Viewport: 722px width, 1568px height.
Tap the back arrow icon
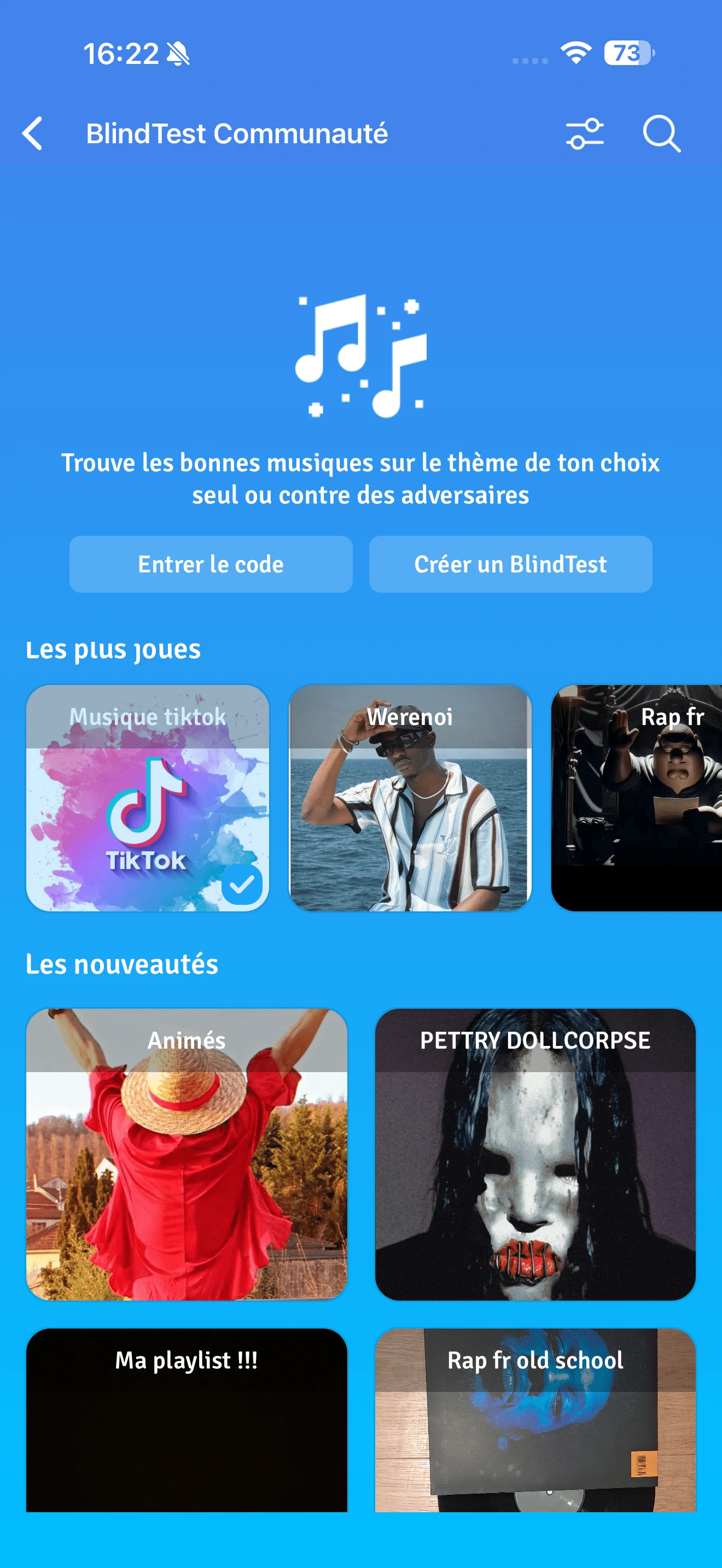tap(32, 134)
